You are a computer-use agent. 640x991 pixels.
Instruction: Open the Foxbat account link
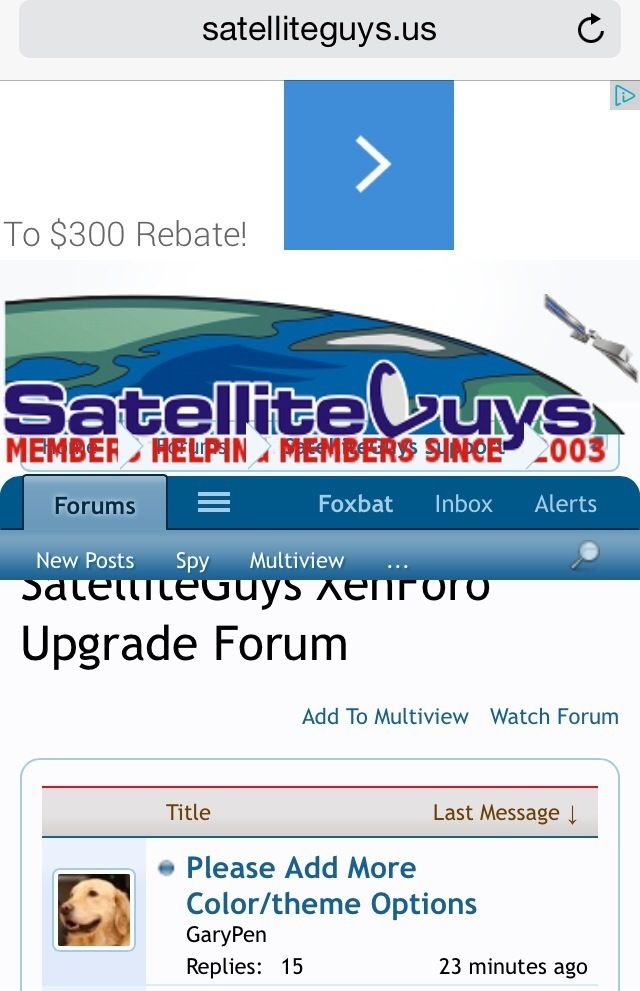point(355,504)
